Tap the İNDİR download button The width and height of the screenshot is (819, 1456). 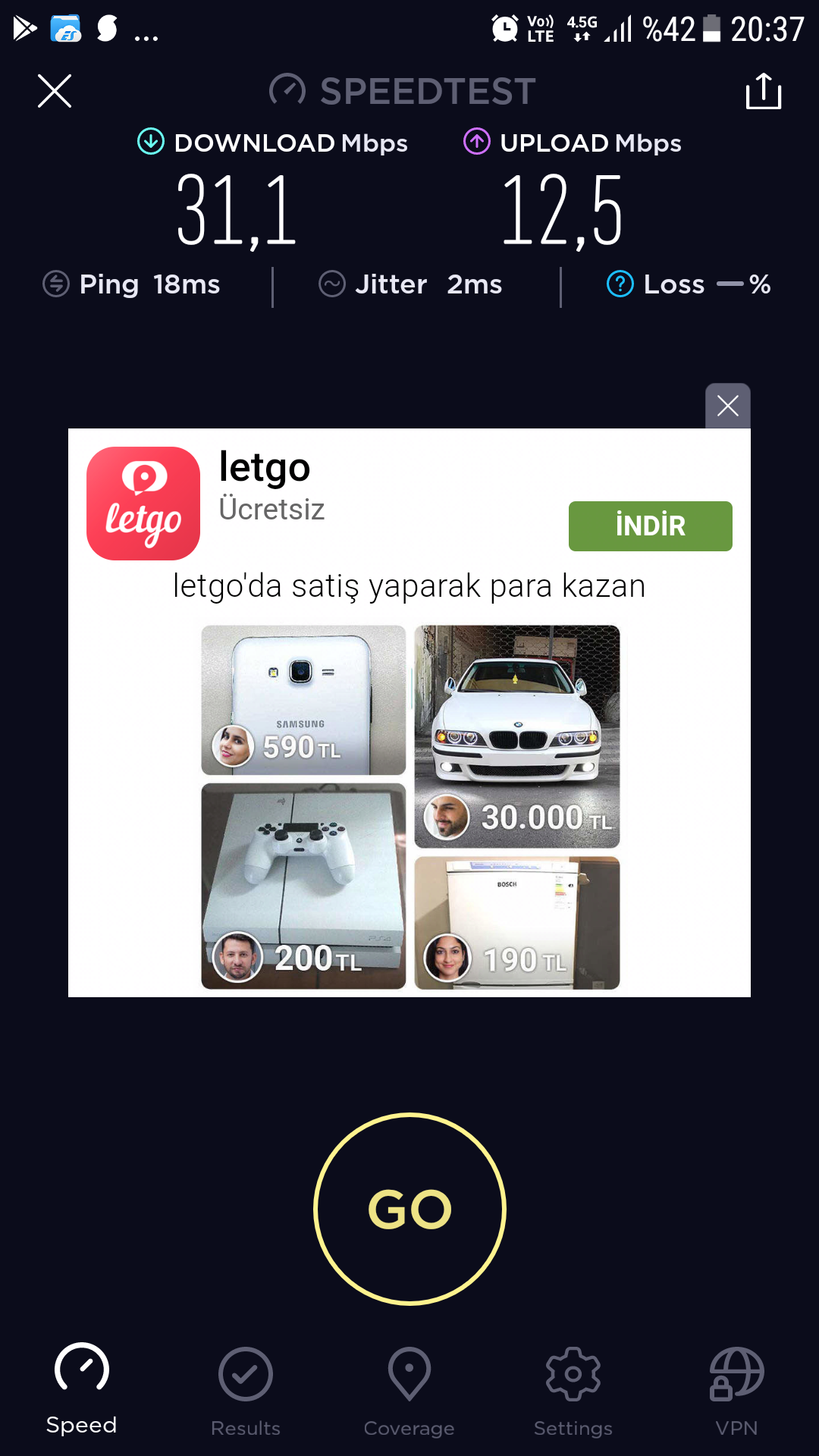pyautogui.click(x=651, y=526)
